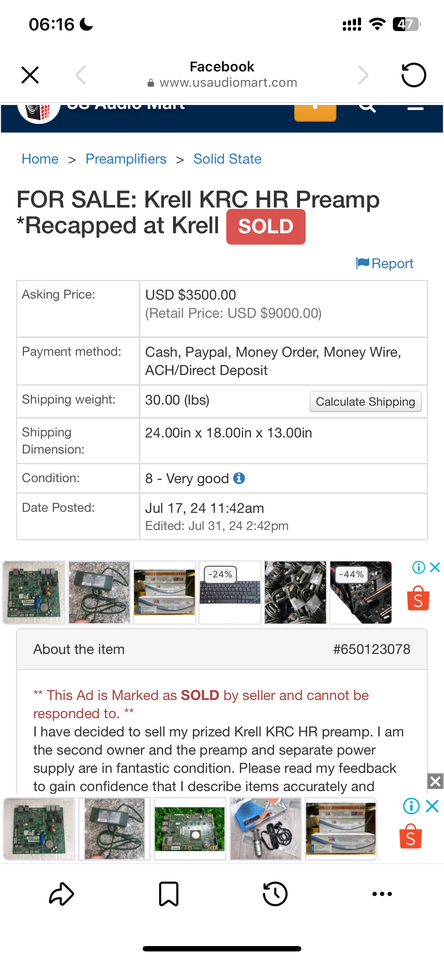Show condition rating info next to Very good
Image resolution: width=444 pixels, height=960 pixels.
pyautogui.click(x=239, y=478)
